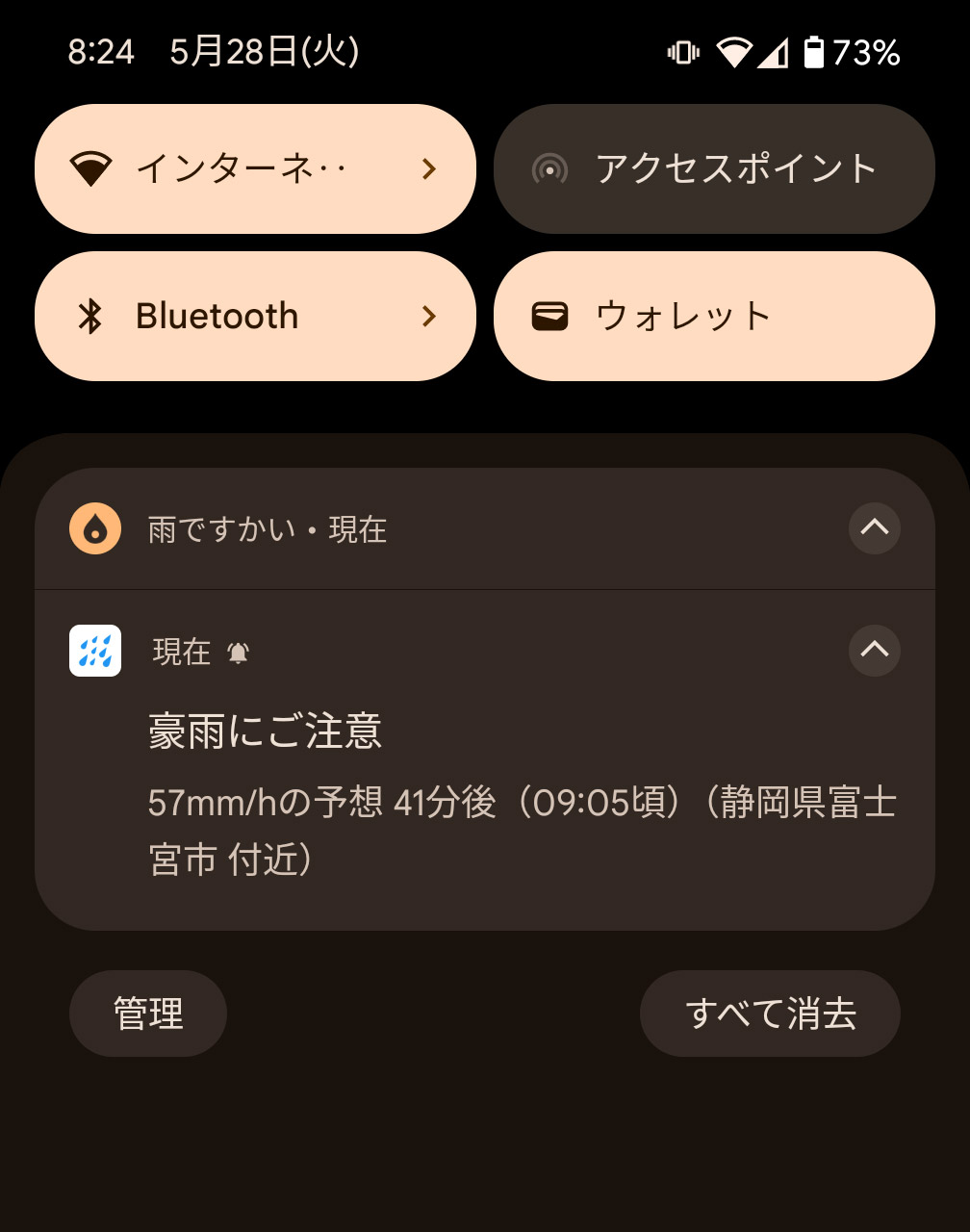Tap the bell icon beside 現在

[239, 652]
